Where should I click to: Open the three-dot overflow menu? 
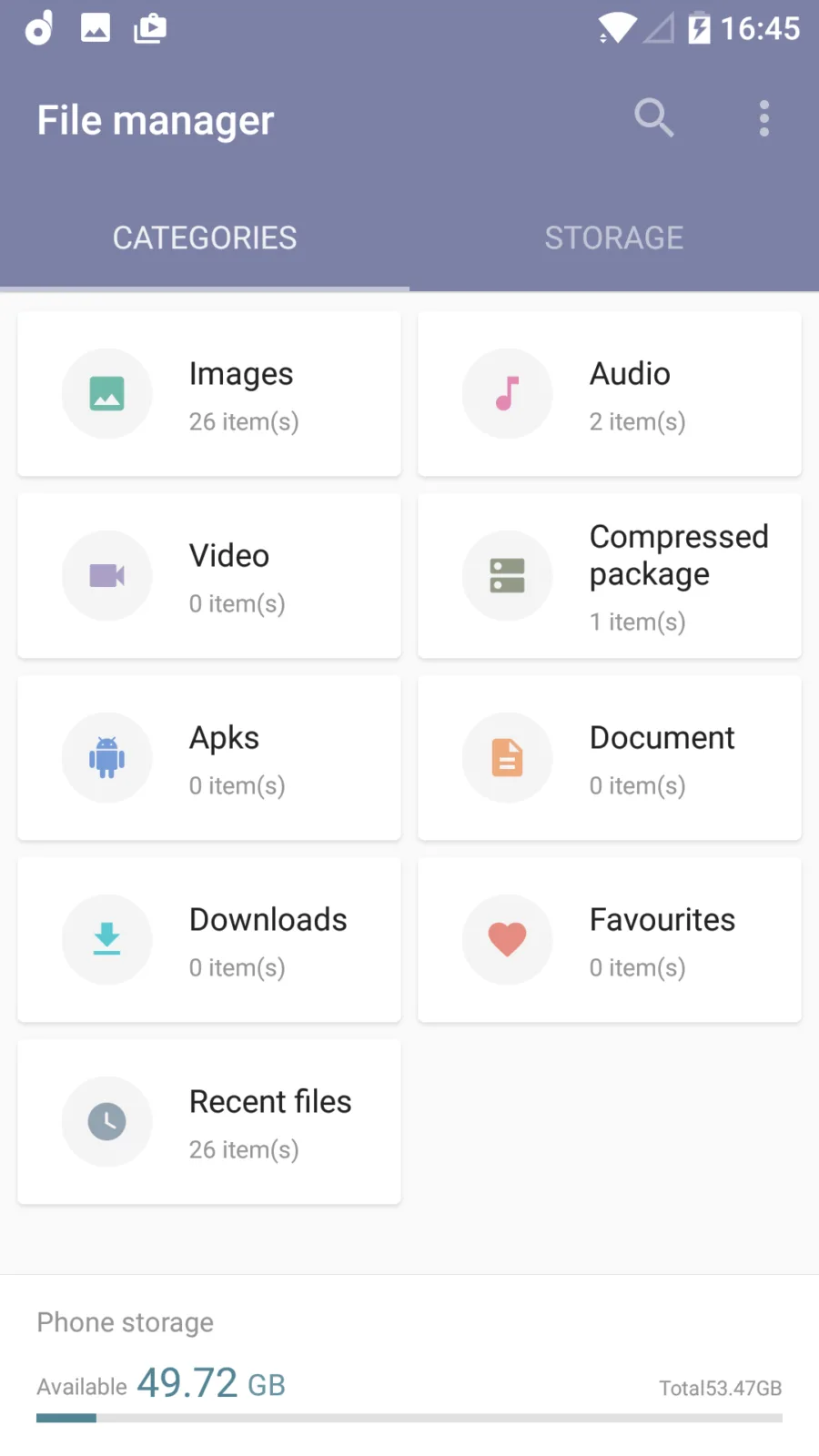[x=764, y=118]
